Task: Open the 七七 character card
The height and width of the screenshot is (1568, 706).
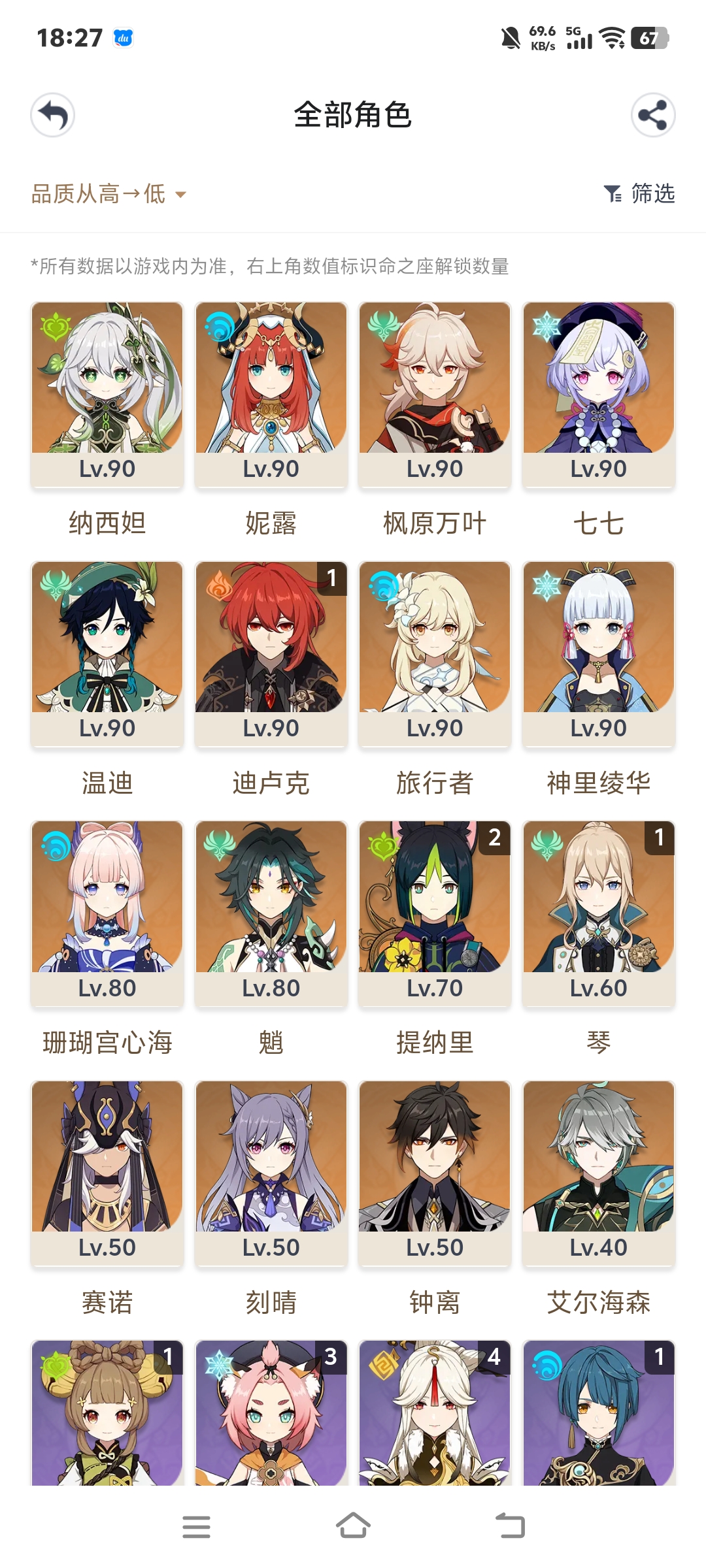Action: (598, 394)
